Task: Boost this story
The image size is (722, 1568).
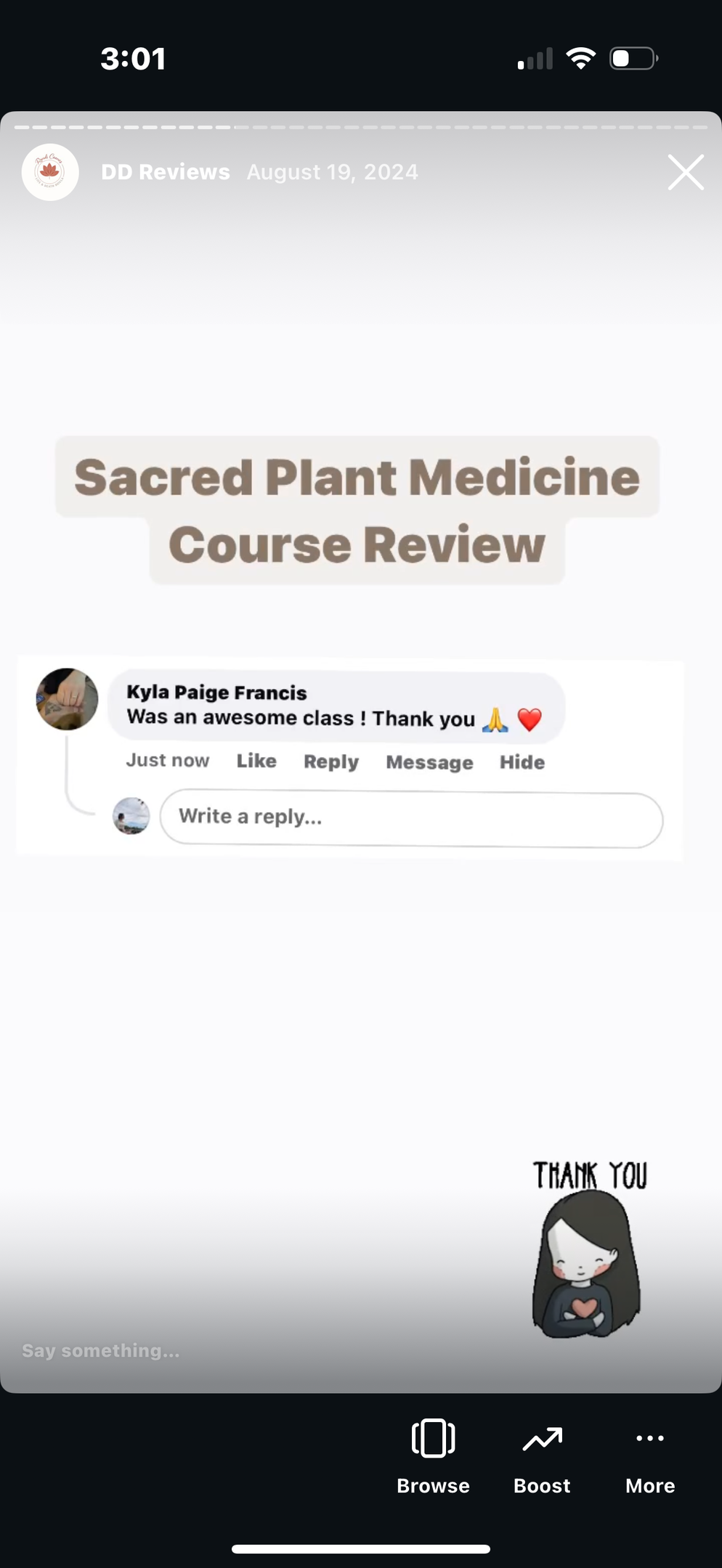Action: [542, 1455]
